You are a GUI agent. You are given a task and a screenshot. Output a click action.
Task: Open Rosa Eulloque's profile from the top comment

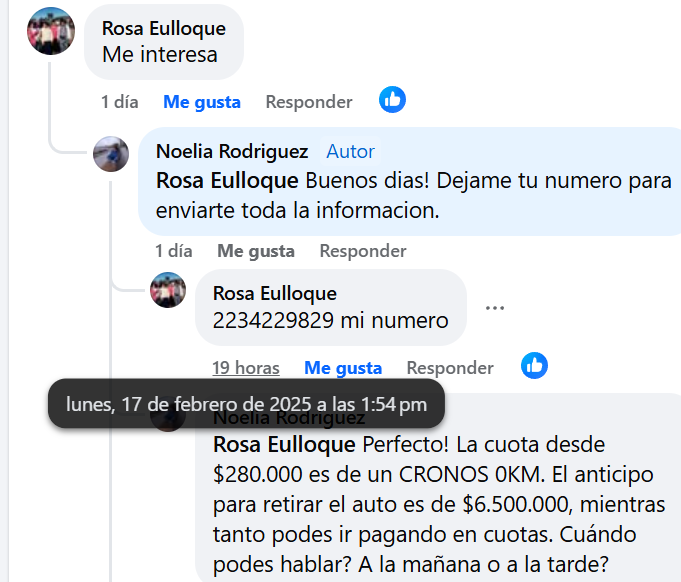tap(164, 28)
